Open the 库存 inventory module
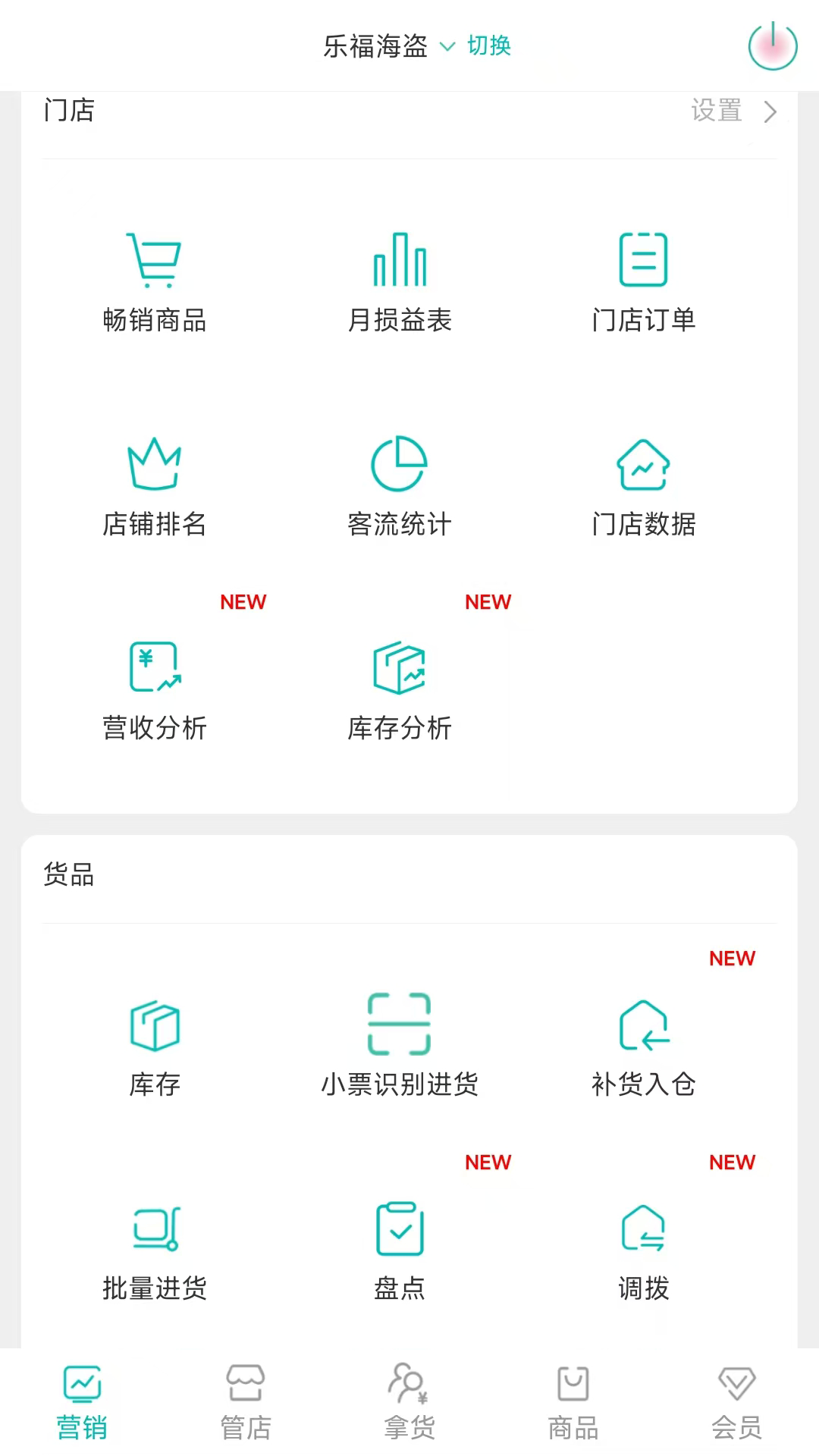 click(155, 1046)
